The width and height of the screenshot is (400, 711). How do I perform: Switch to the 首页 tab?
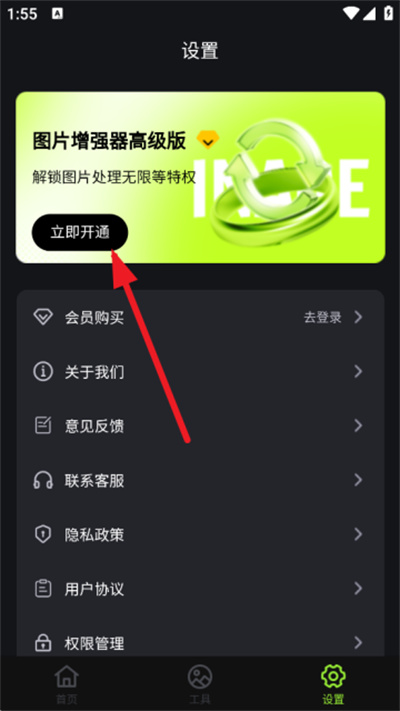click(x=67, y=683)
